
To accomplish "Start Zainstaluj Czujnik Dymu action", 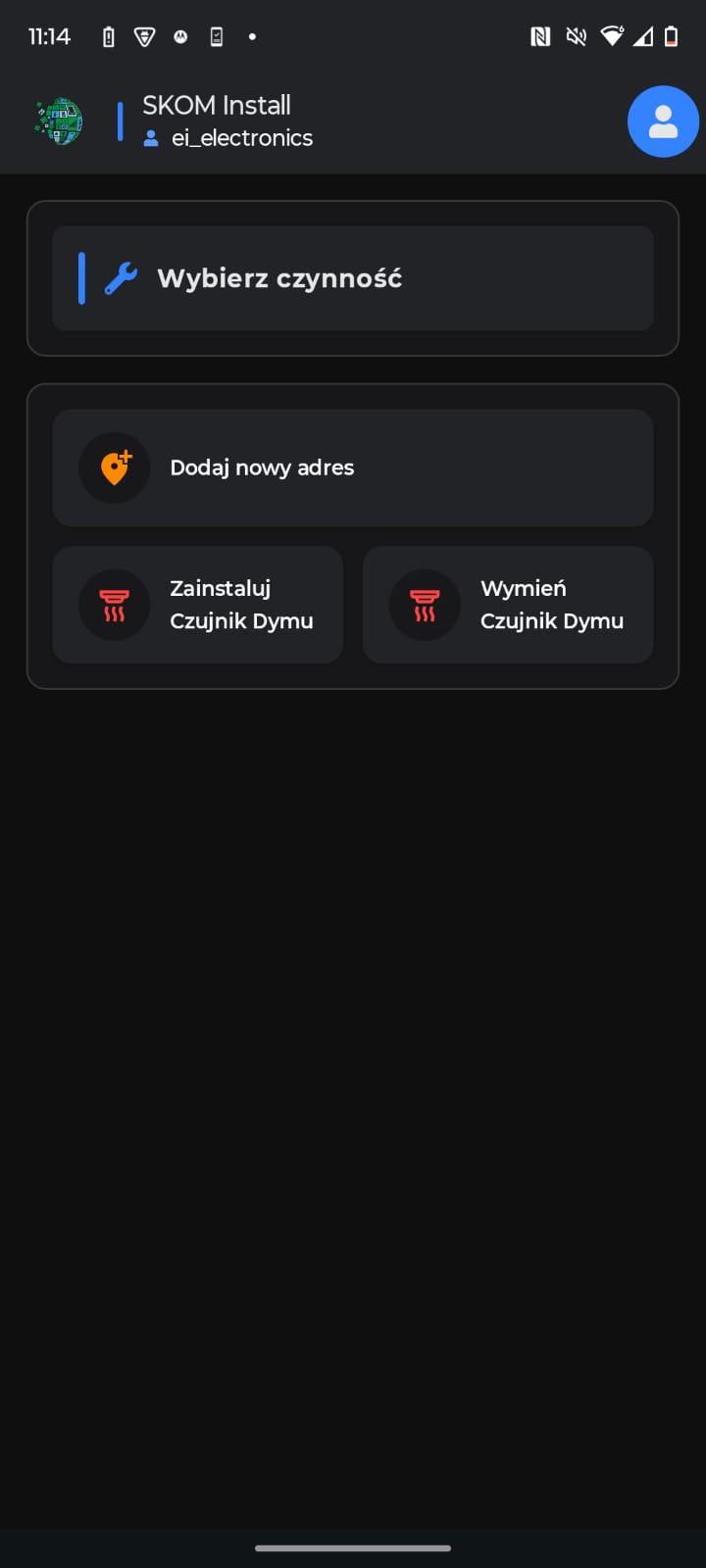I will (196, 605).
